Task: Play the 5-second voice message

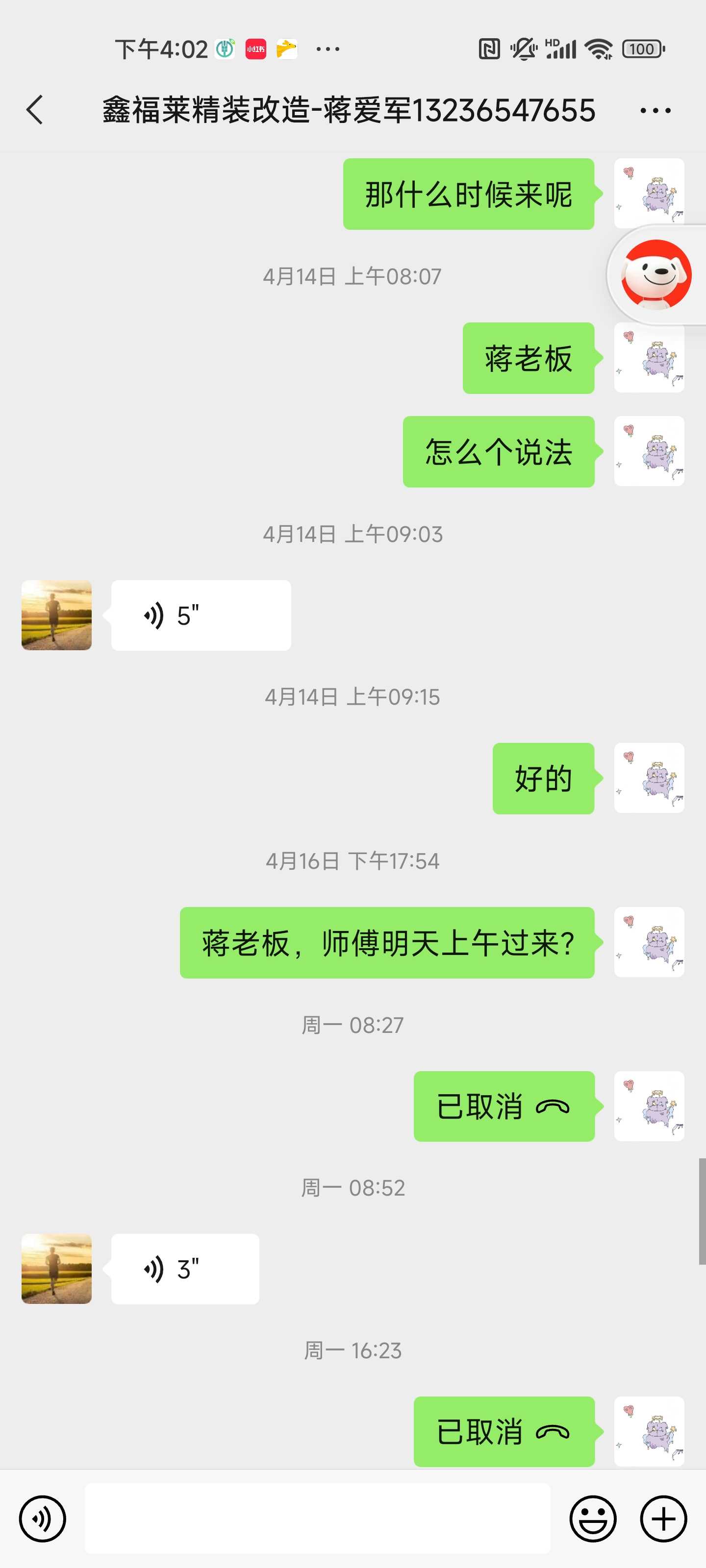Action: (x=201, y=615)
